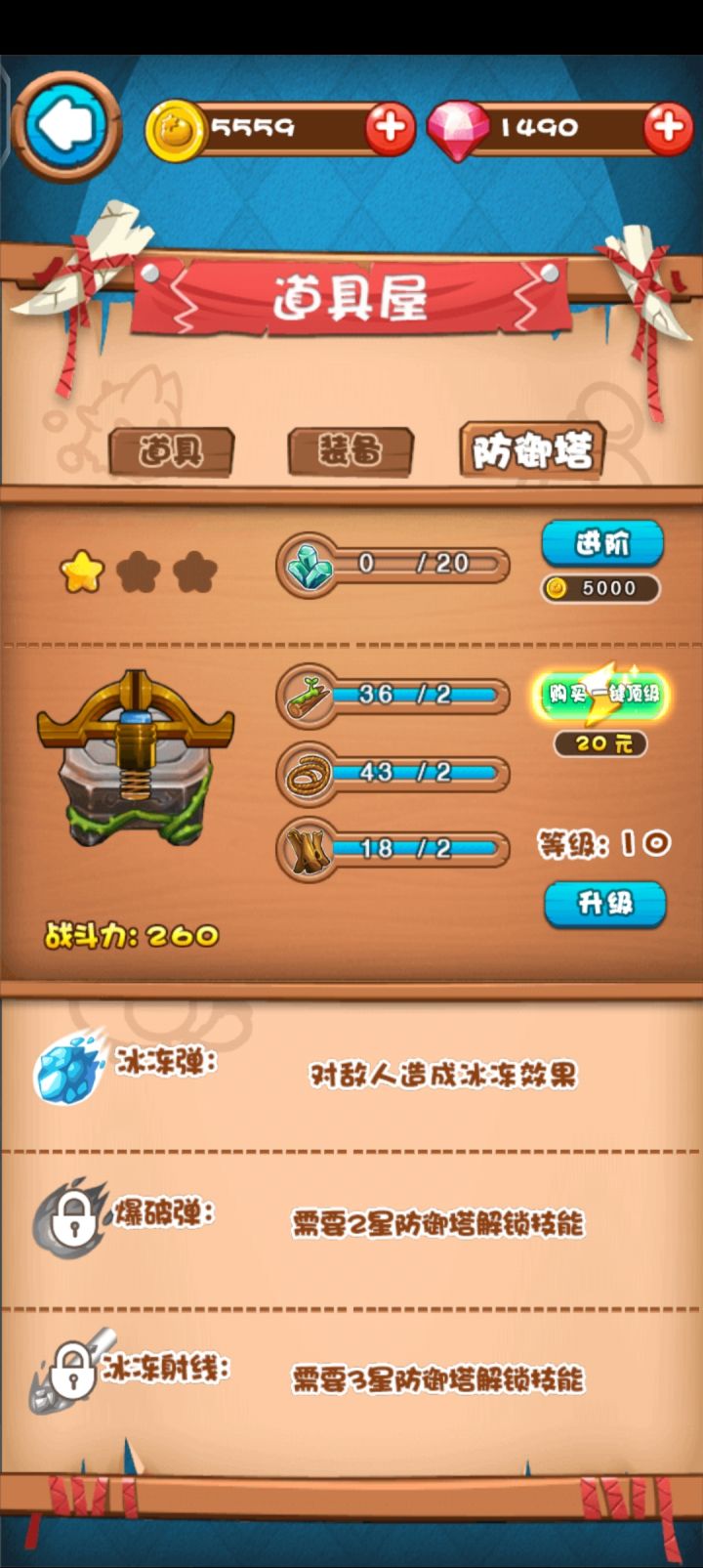Open the 防御塔 tab
Screen dimensions: 703x1568
[534, 449]
